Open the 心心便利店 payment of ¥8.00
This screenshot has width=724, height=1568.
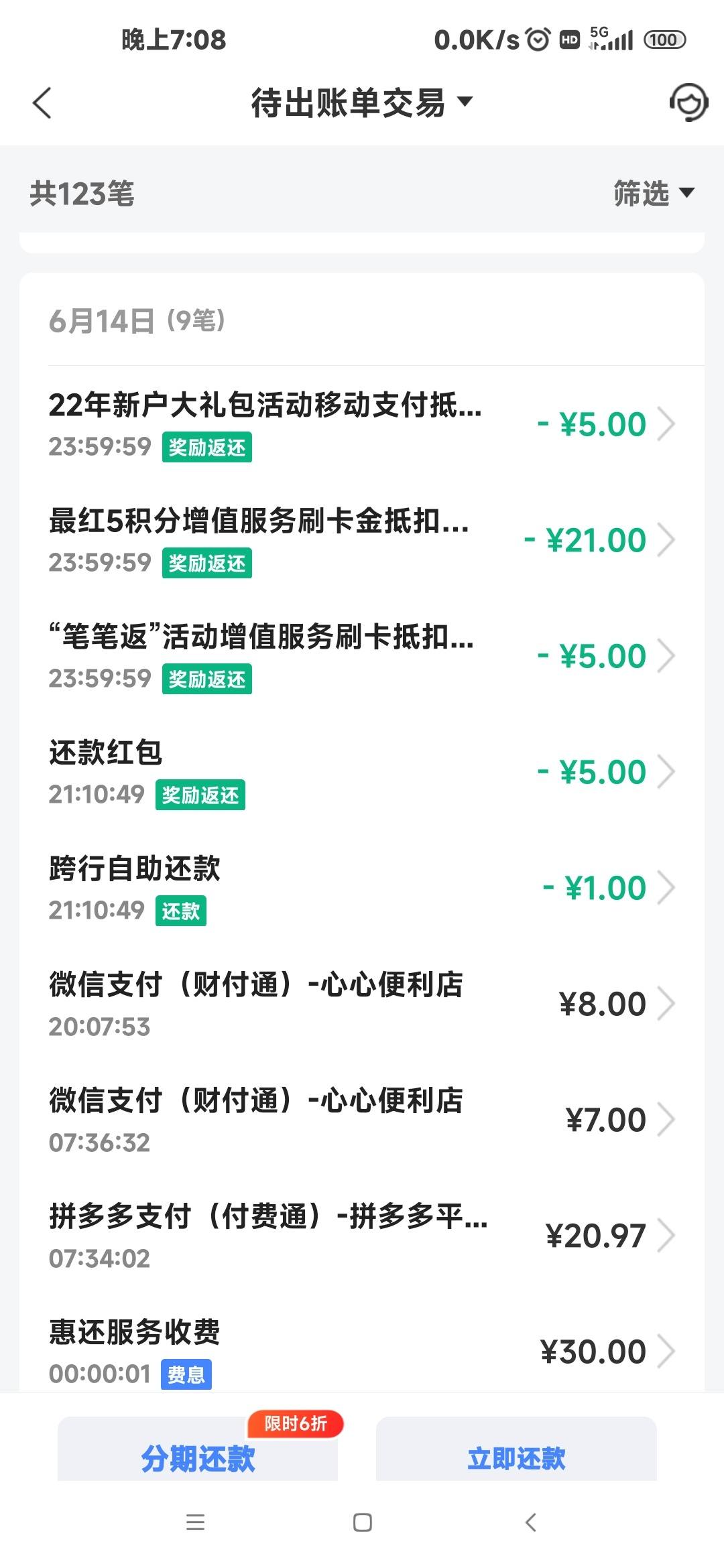point(362,1004)
